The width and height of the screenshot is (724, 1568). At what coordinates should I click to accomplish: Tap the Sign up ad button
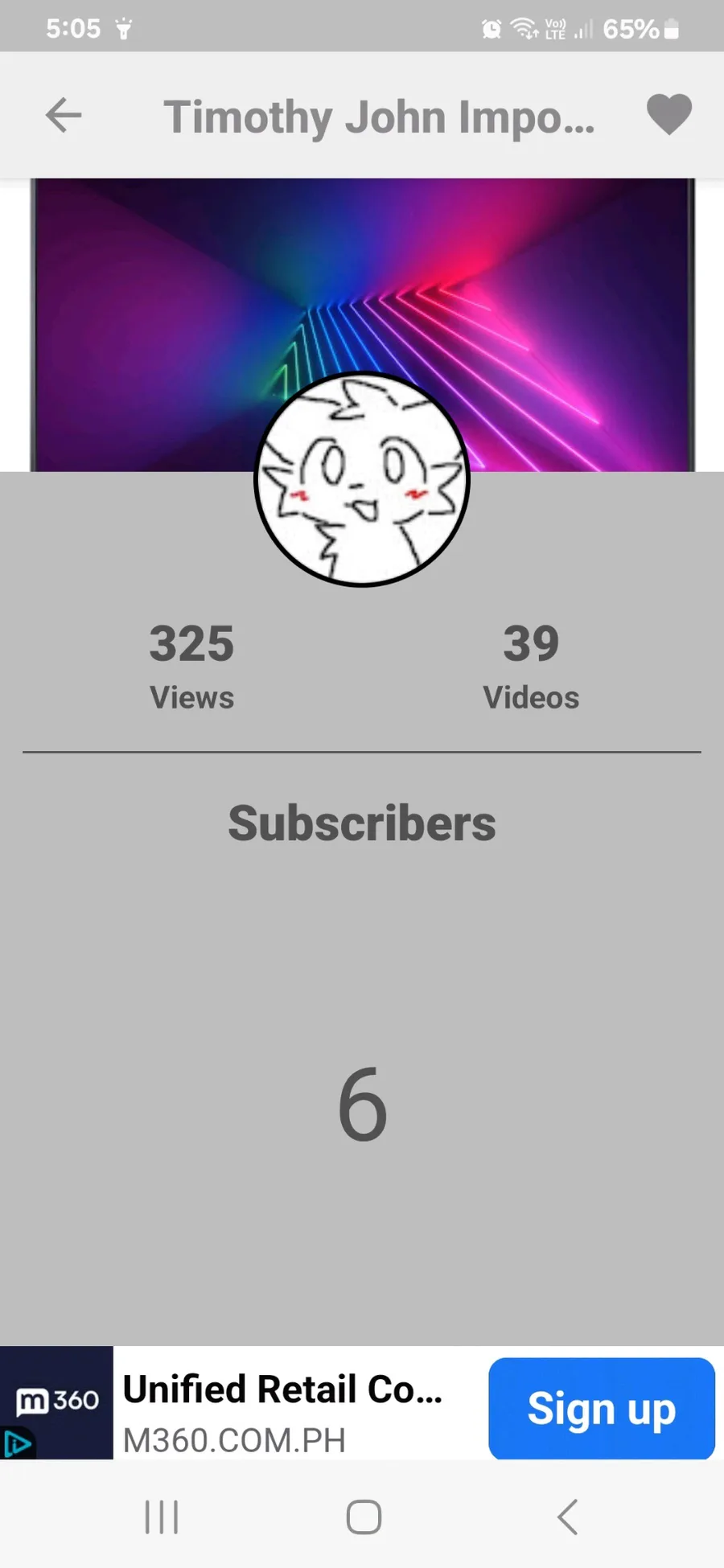coord(601,1409)
